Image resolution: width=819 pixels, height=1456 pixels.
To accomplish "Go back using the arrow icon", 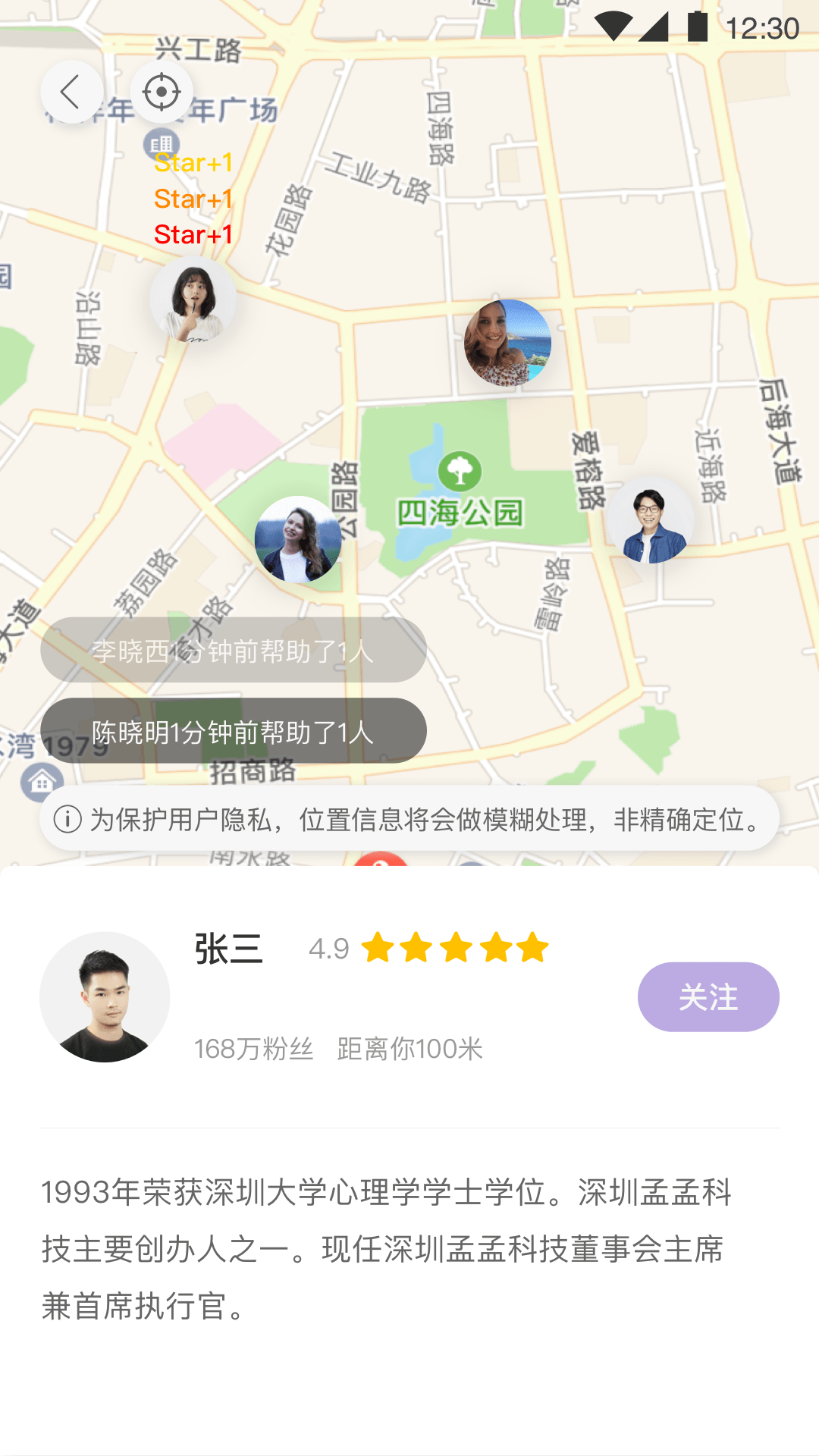I will (71, 93).
